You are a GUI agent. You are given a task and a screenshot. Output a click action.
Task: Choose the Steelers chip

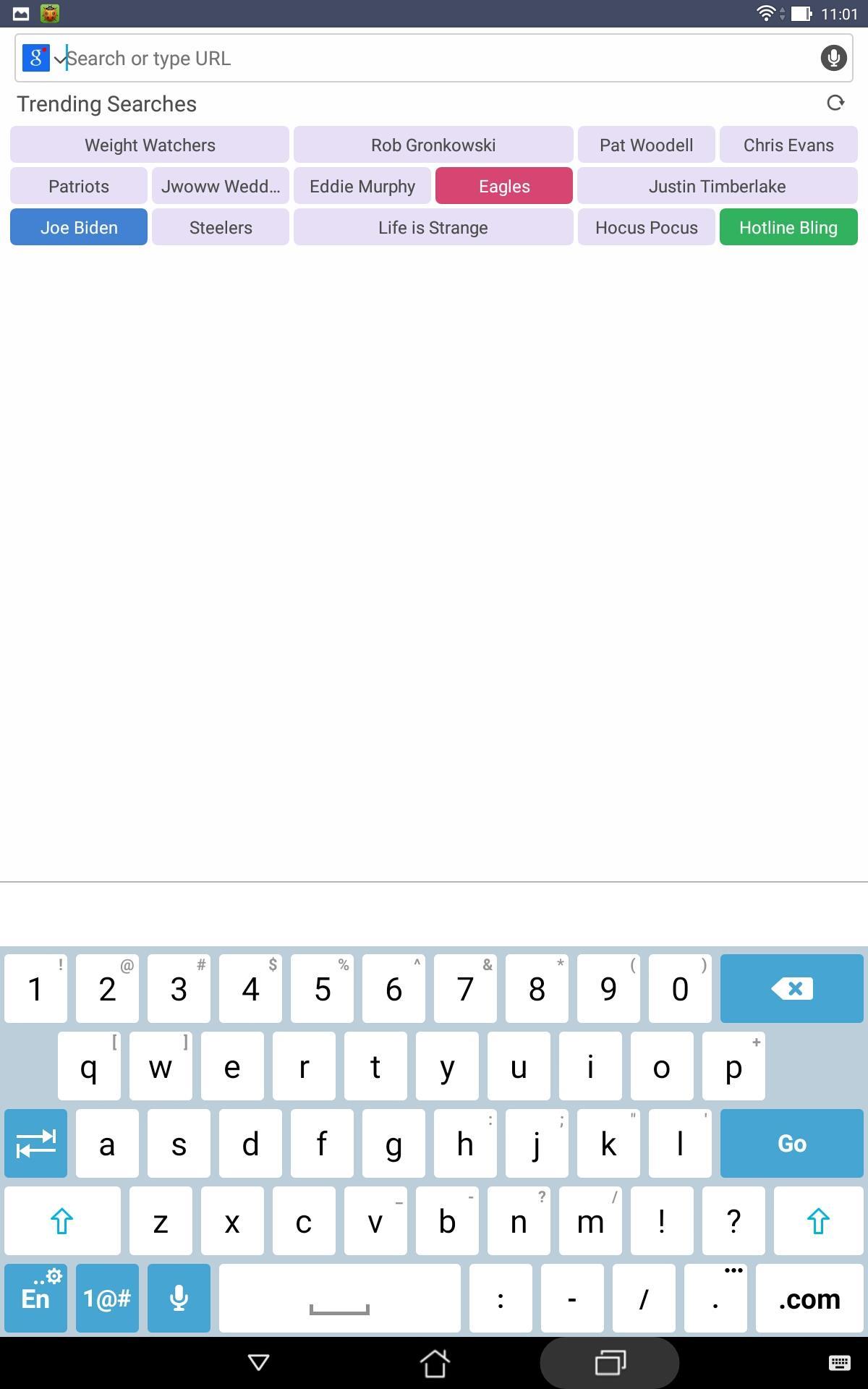coord(221,227)
